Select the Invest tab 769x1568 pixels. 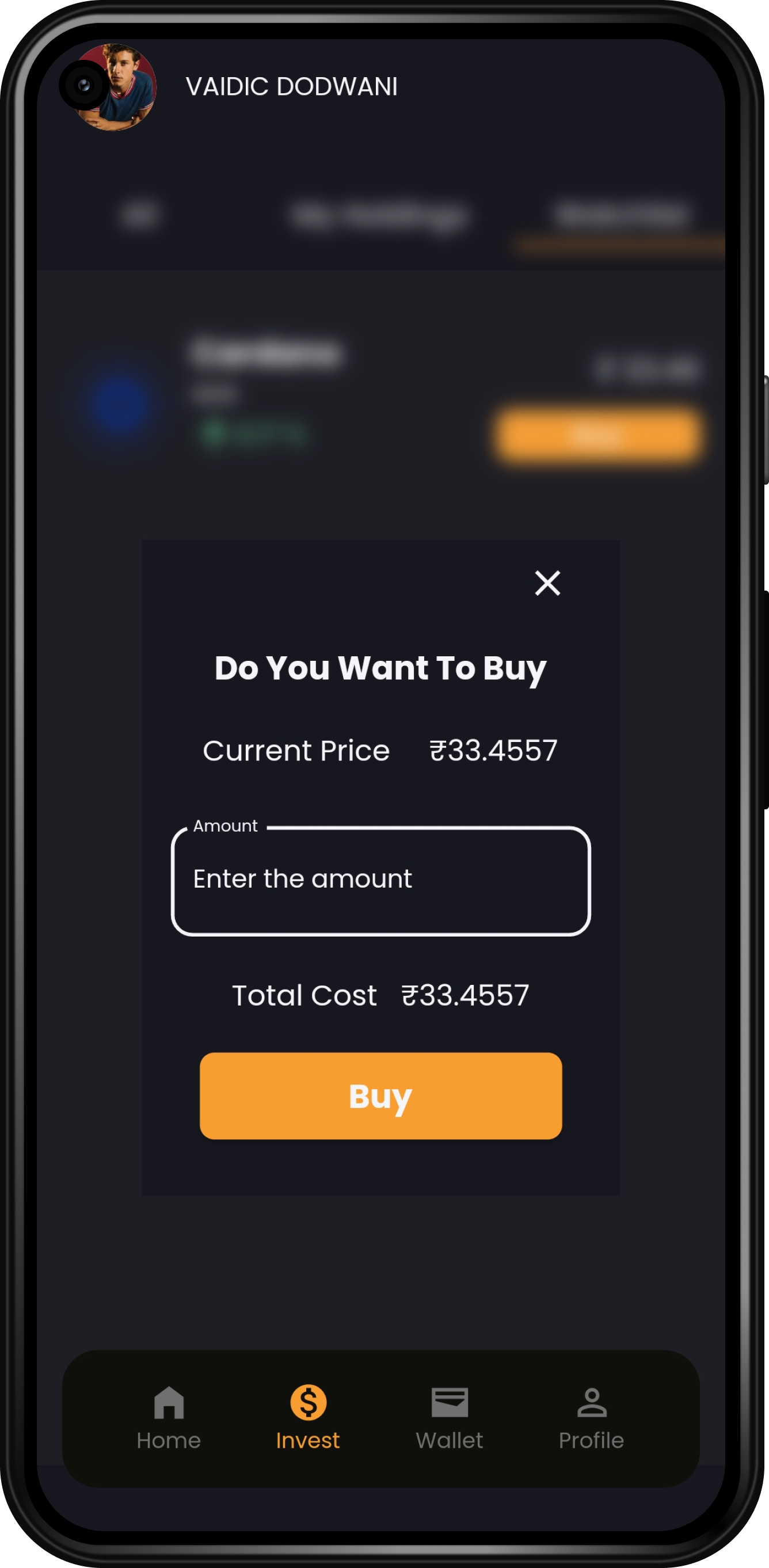308,1418
